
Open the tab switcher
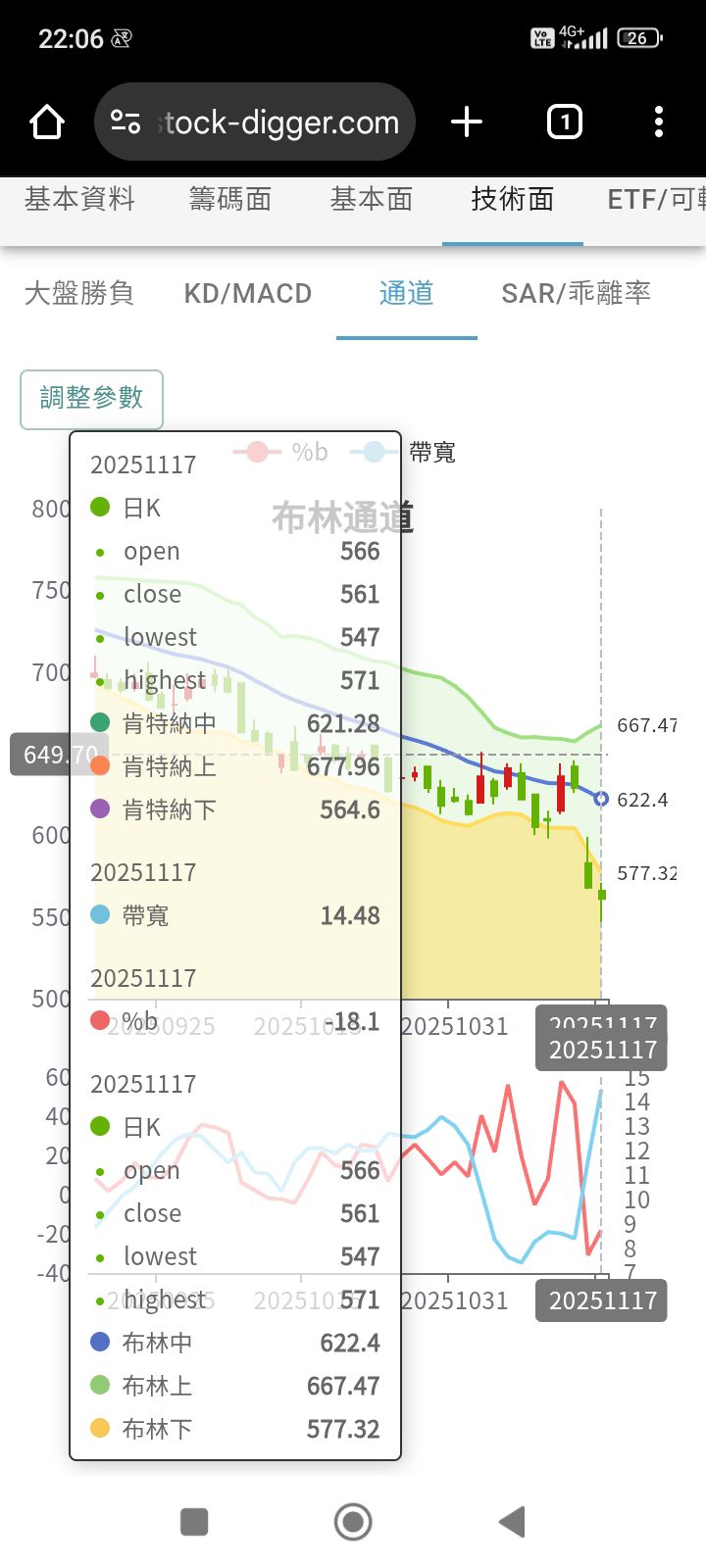pyautogui.click(x=564, y=122)
